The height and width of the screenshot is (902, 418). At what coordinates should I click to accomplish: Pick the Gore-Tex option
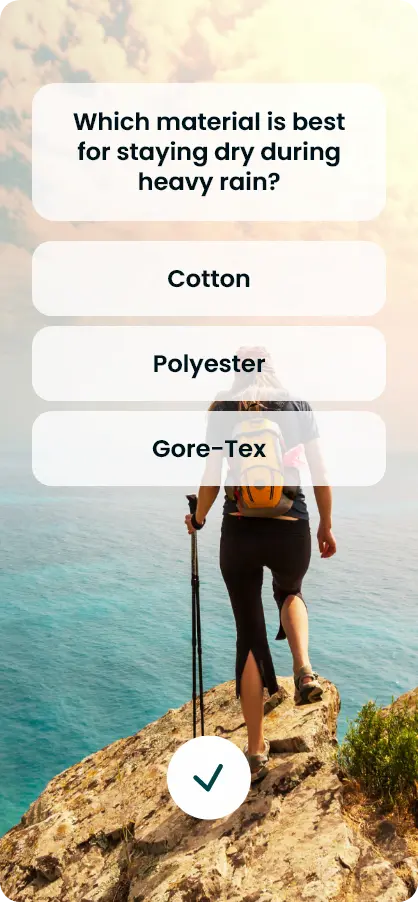pos(209,449)
